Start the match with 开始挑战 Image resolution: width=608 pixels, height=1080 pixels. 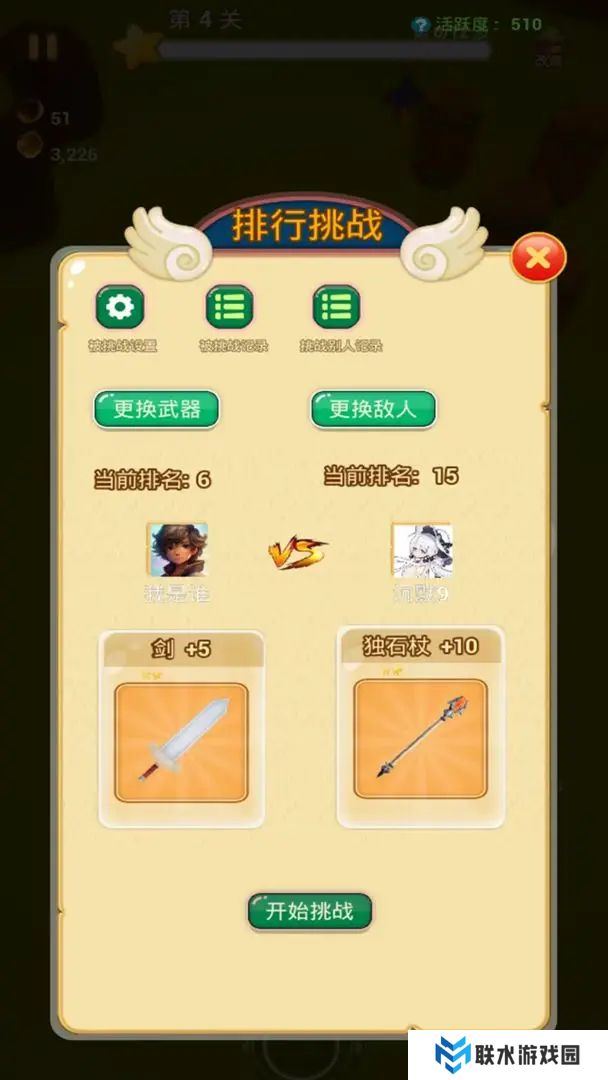(x=310, y=911)
